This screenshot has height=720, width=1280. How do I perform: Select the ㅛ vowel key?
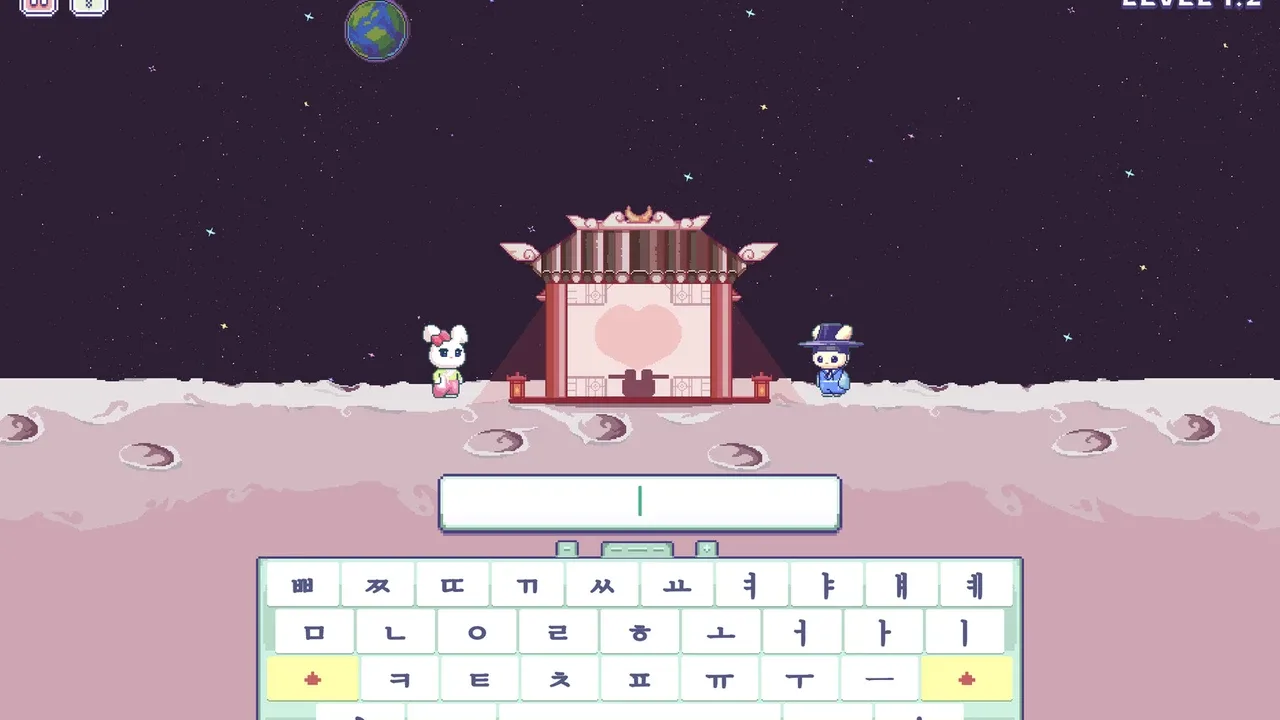677,586
